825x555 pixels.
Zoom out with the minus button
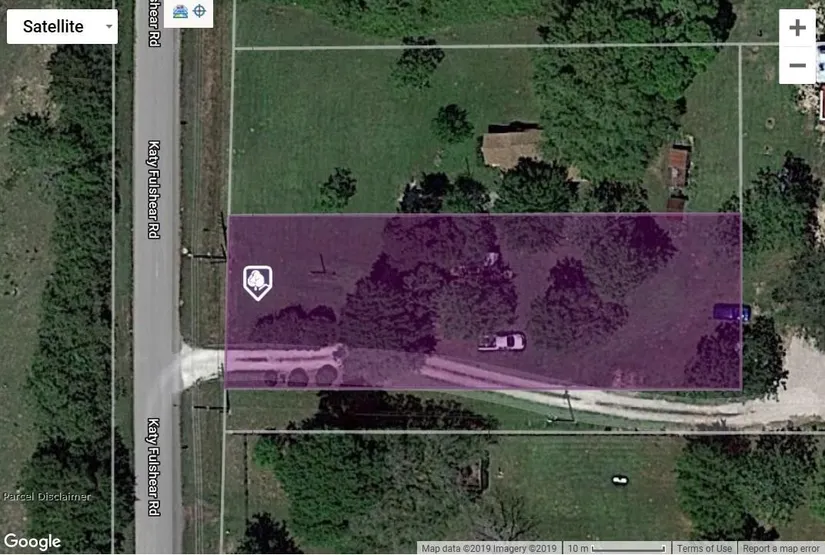[x=797, y=66]
